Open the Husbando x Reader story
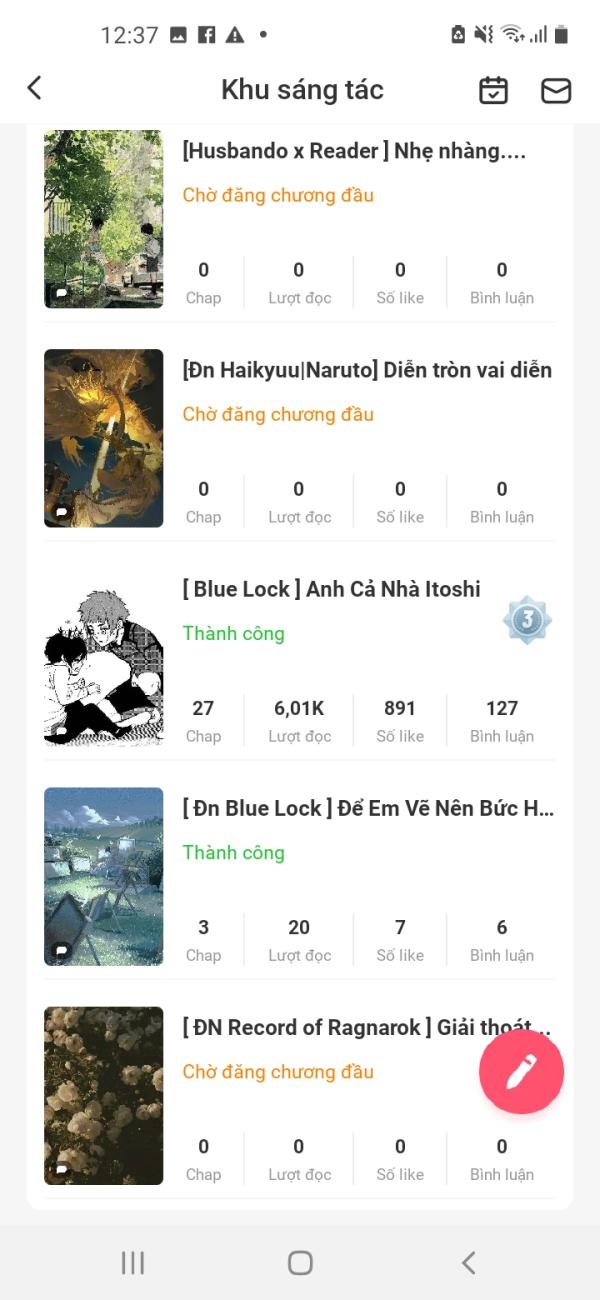Screen dimensions: 600x1300 [300, 218]
